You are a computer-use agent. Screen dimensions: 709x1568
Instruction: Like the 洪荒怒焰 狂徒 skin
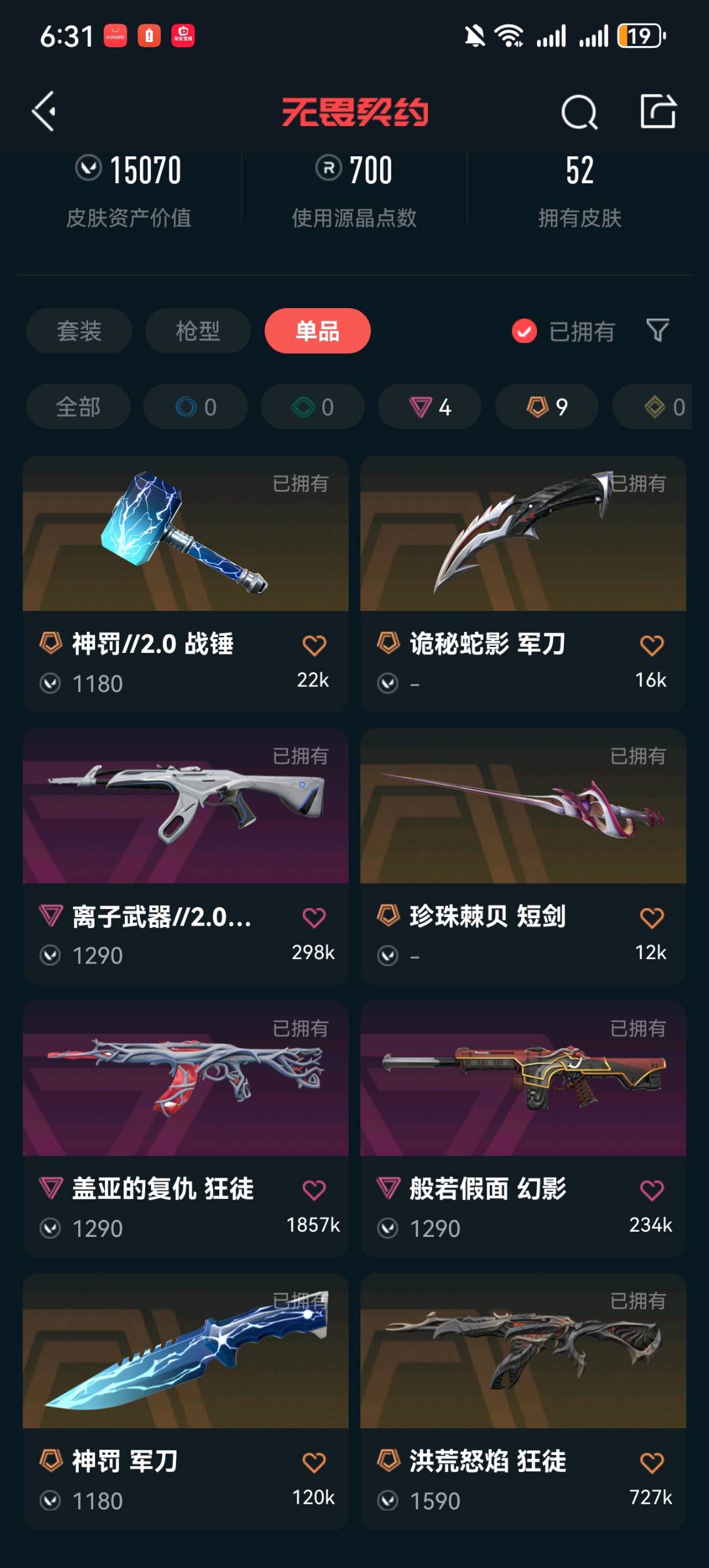pos(651,1463)
